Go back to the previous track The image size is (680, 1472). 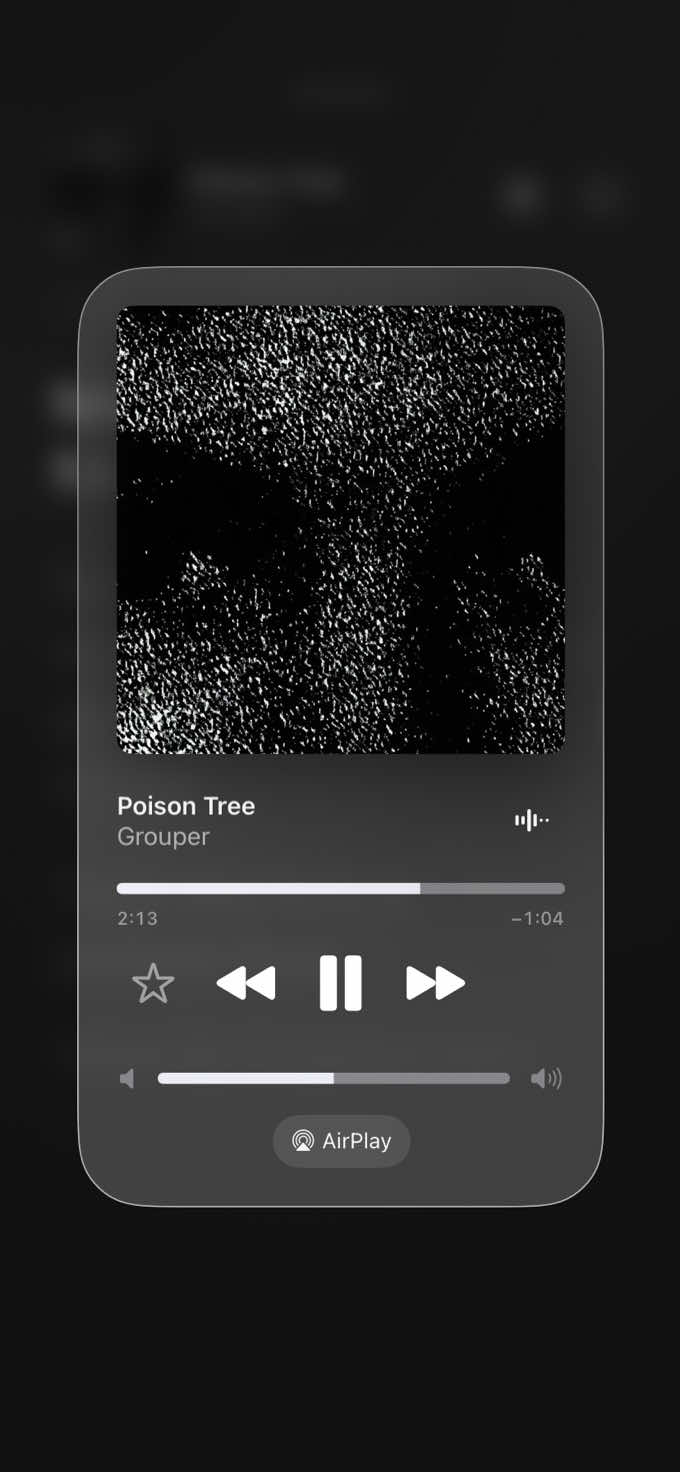246,983
